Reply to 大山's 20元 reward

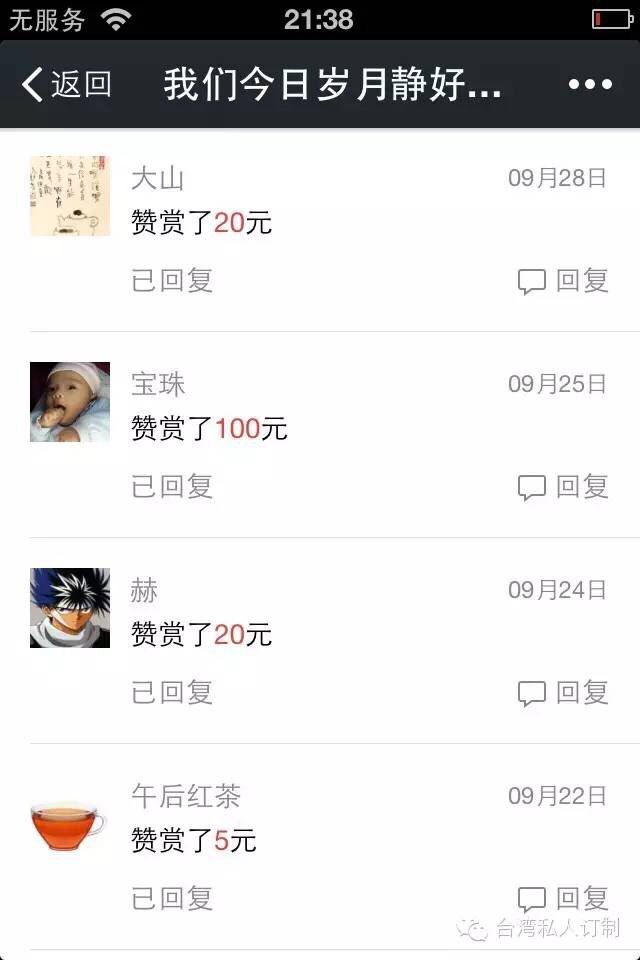(563, 281)
